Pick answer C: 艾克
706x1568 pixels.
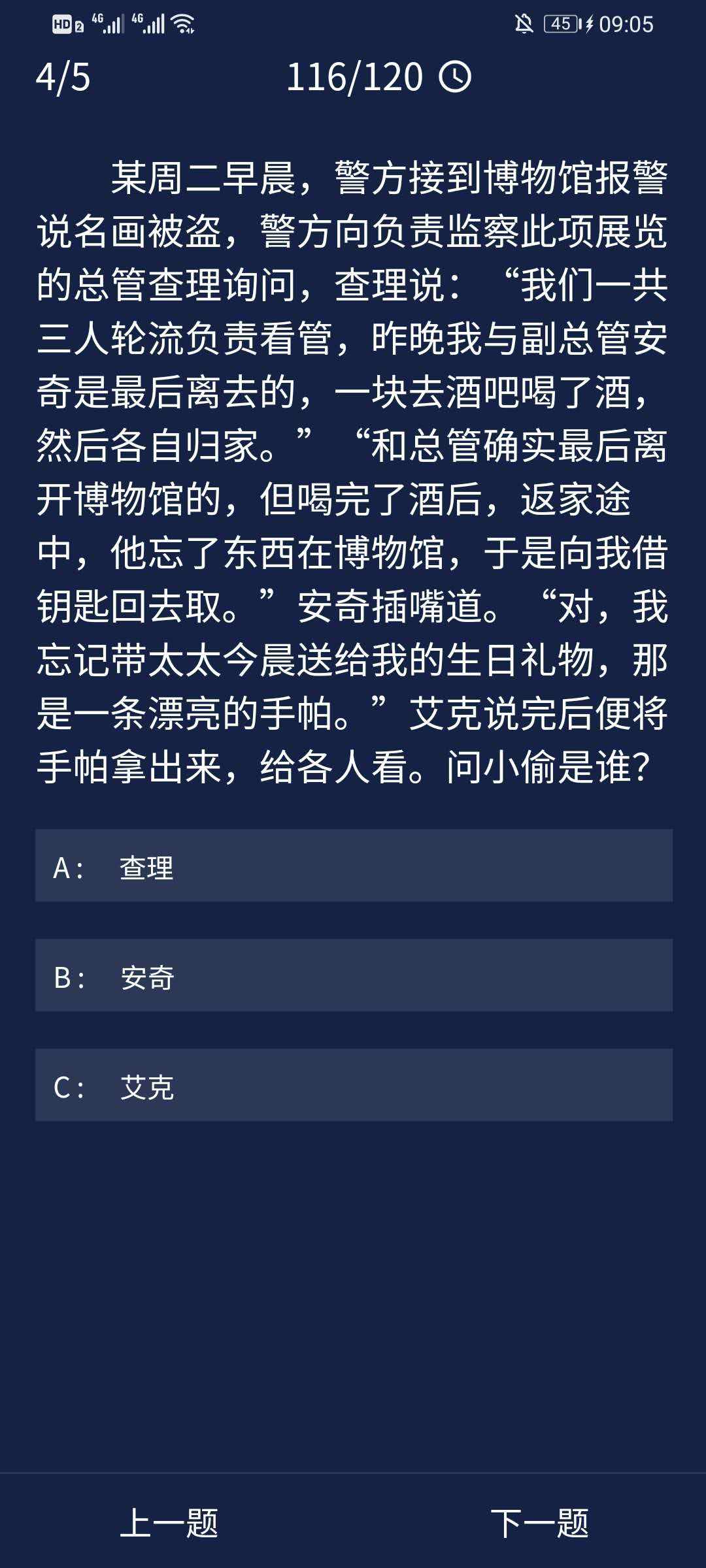[353, 1085]
